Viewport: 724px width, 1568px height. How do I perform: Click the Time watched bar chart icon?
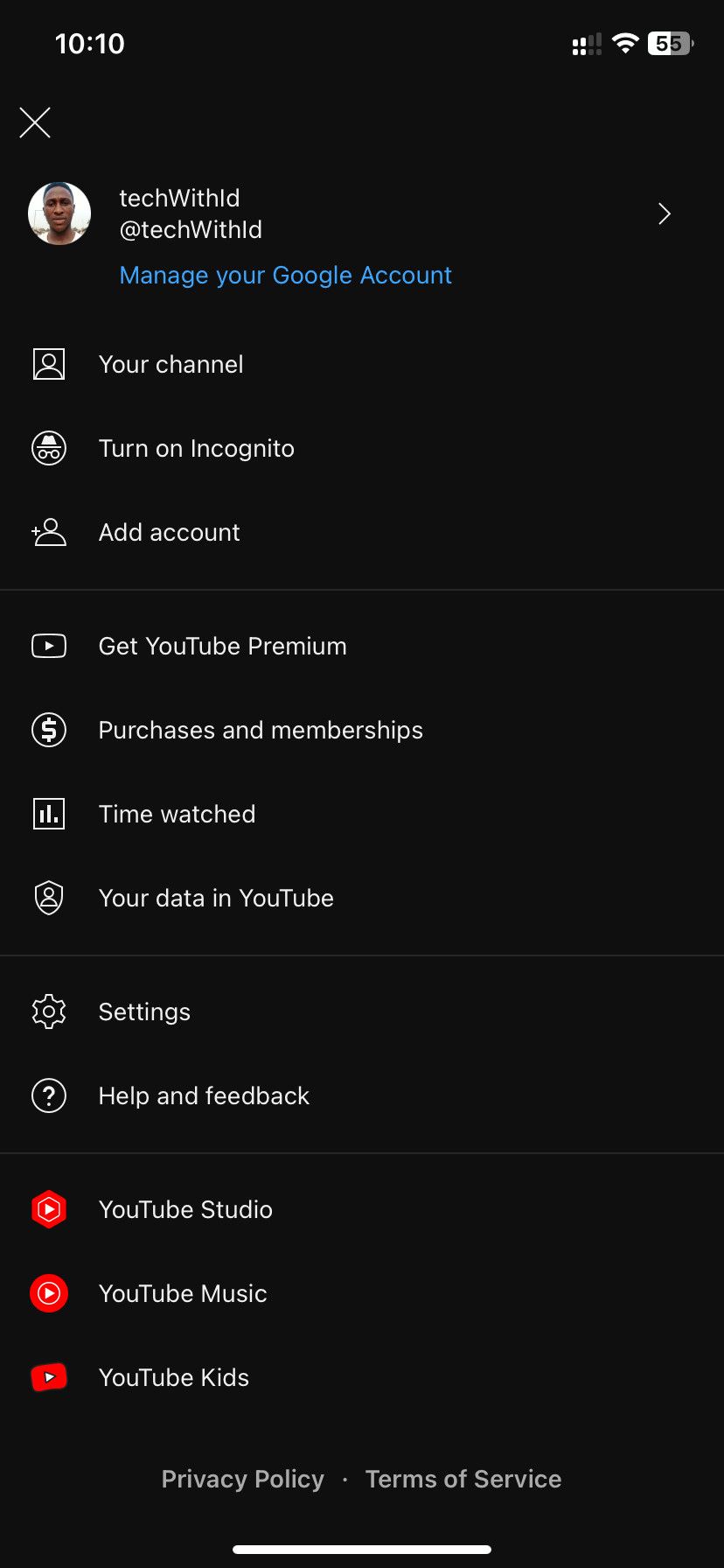click(49, 813)
